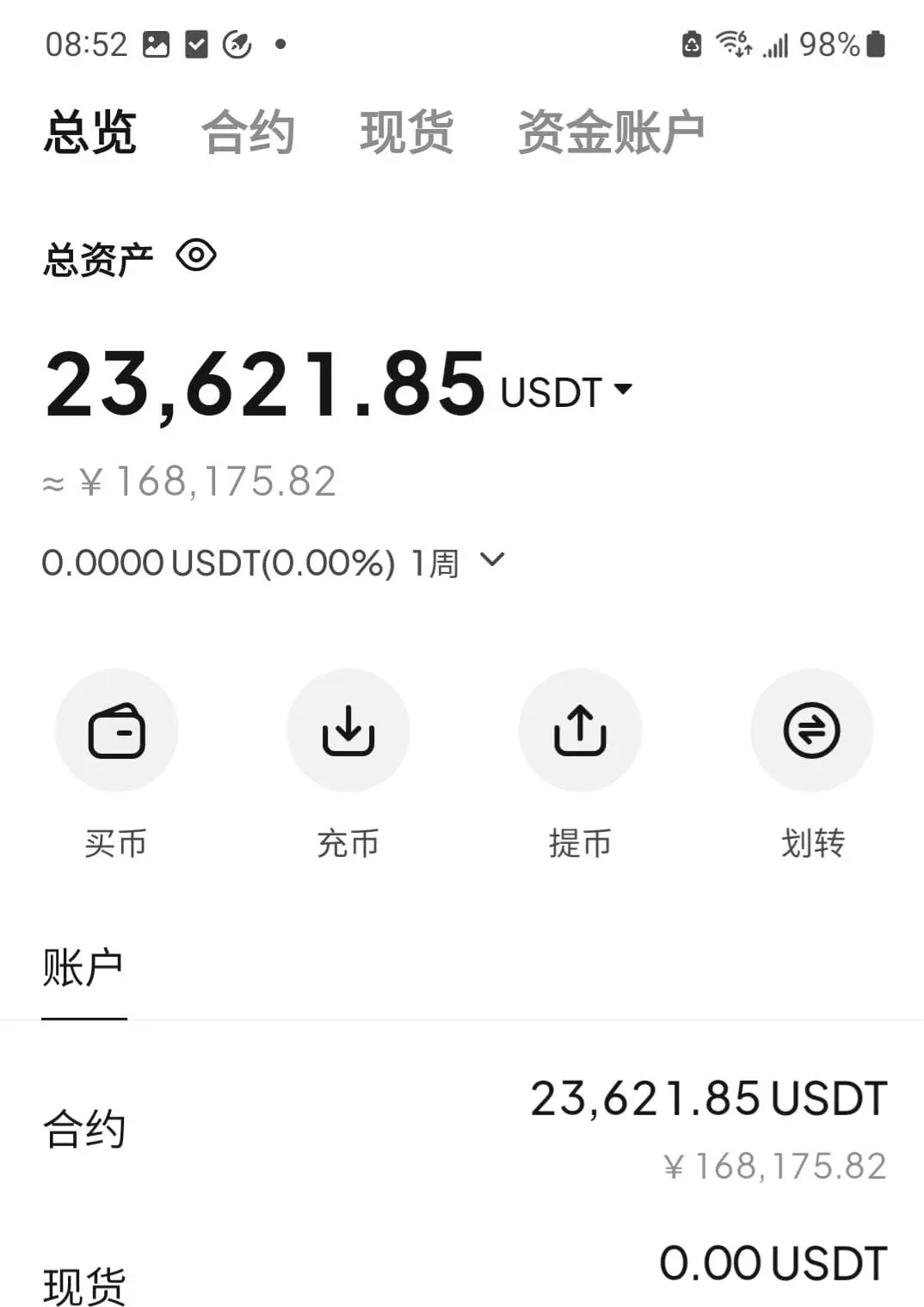Image resolution: width=924 pixels, height=1307 pixels.
Task: Open the 资金账户 tab
Action: (x=611, y=133)
